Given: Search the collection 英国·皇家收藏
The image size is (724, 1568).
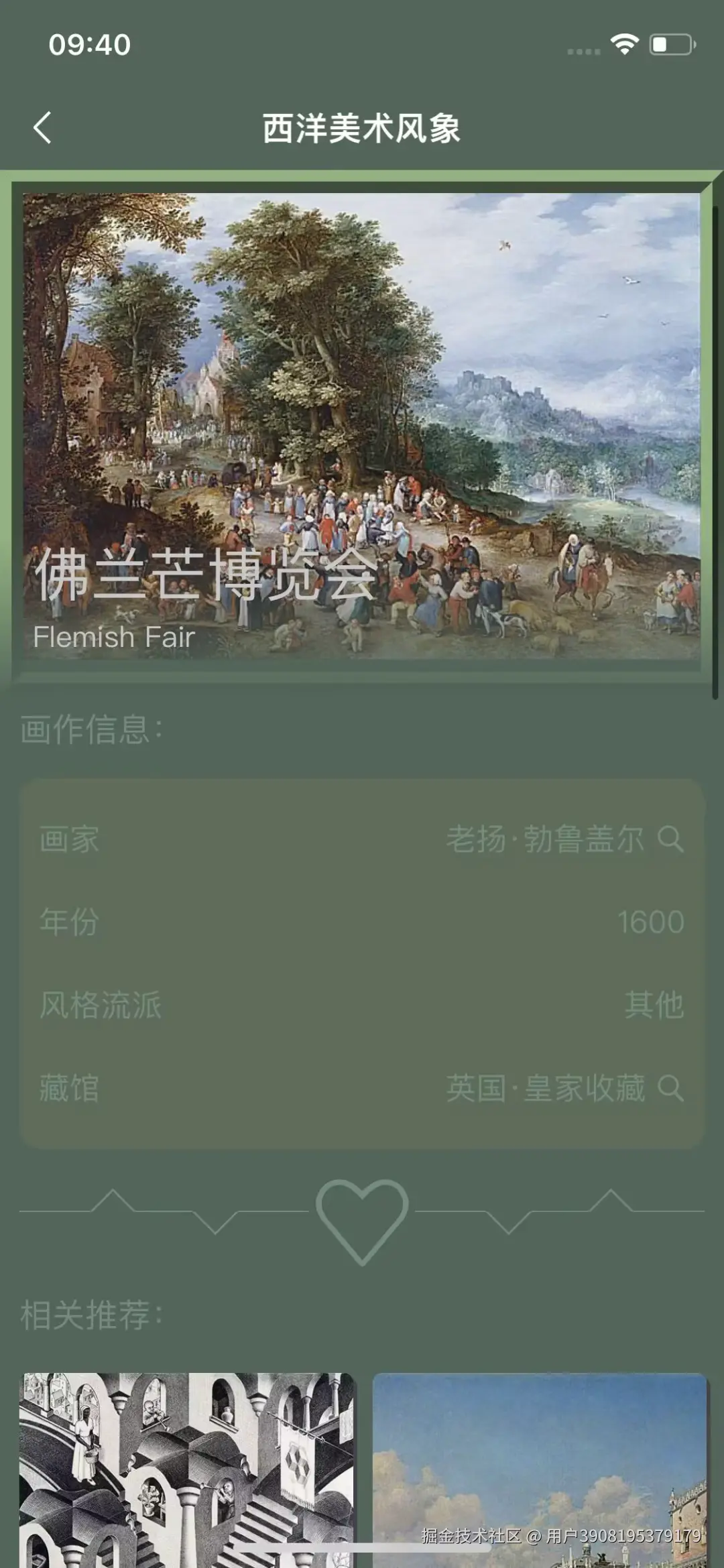Looking at the screenshot, I should (x=670, y=1087).
